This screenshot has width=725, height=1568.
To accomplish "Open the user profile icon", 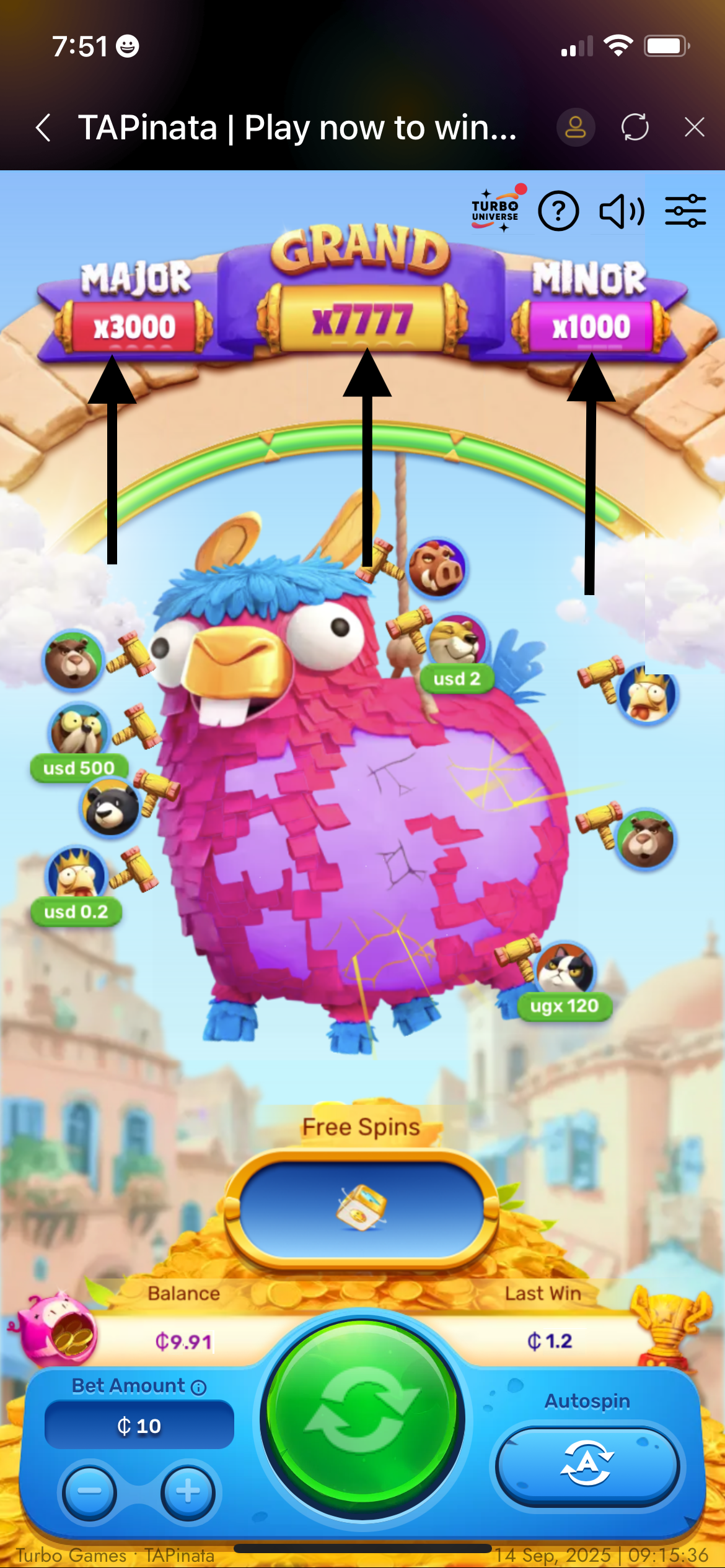I will [x=575, y=128].
